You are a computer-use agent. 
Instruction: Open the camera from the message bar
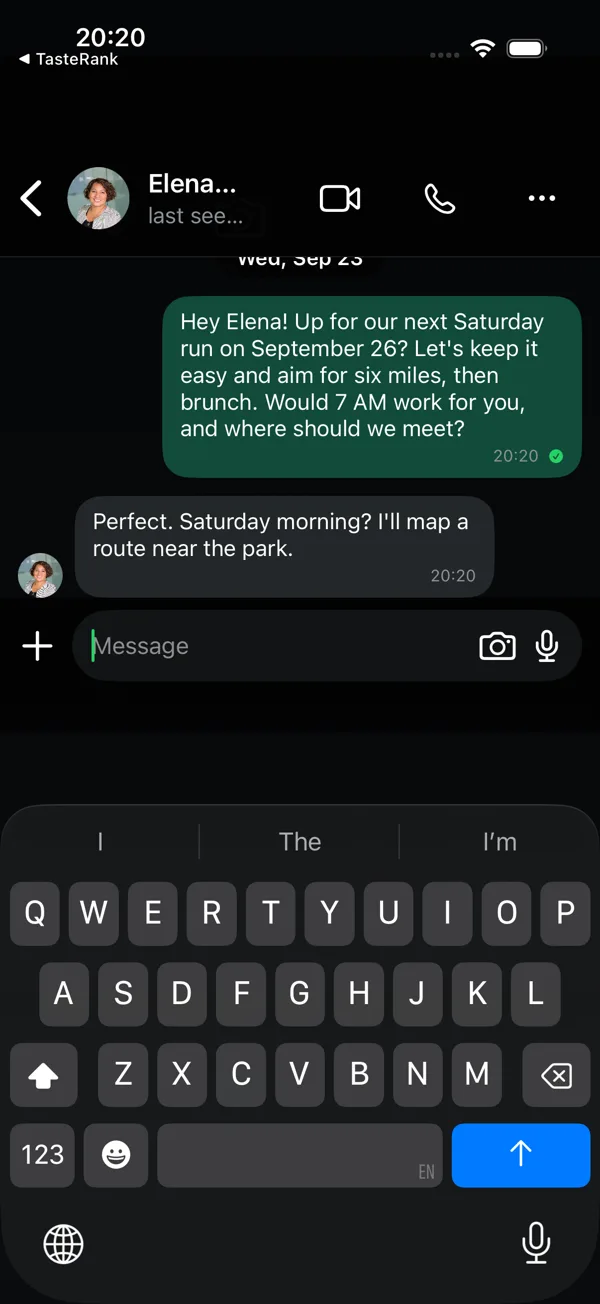point(497,646)
